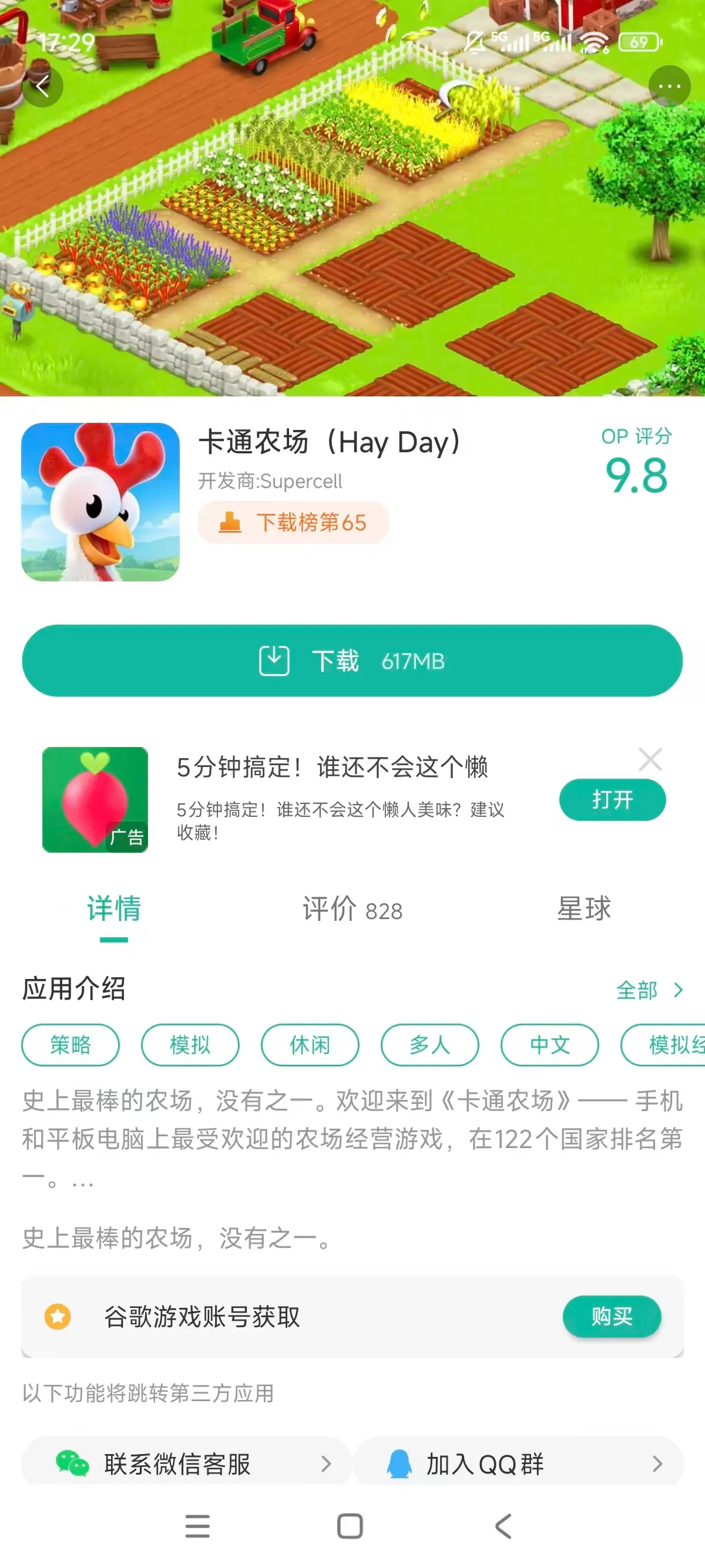Image resolution: width=705 pixels, height=1568 pixels.
Task: Tap the download rank badge 下载榜第65
Action: 292,522
